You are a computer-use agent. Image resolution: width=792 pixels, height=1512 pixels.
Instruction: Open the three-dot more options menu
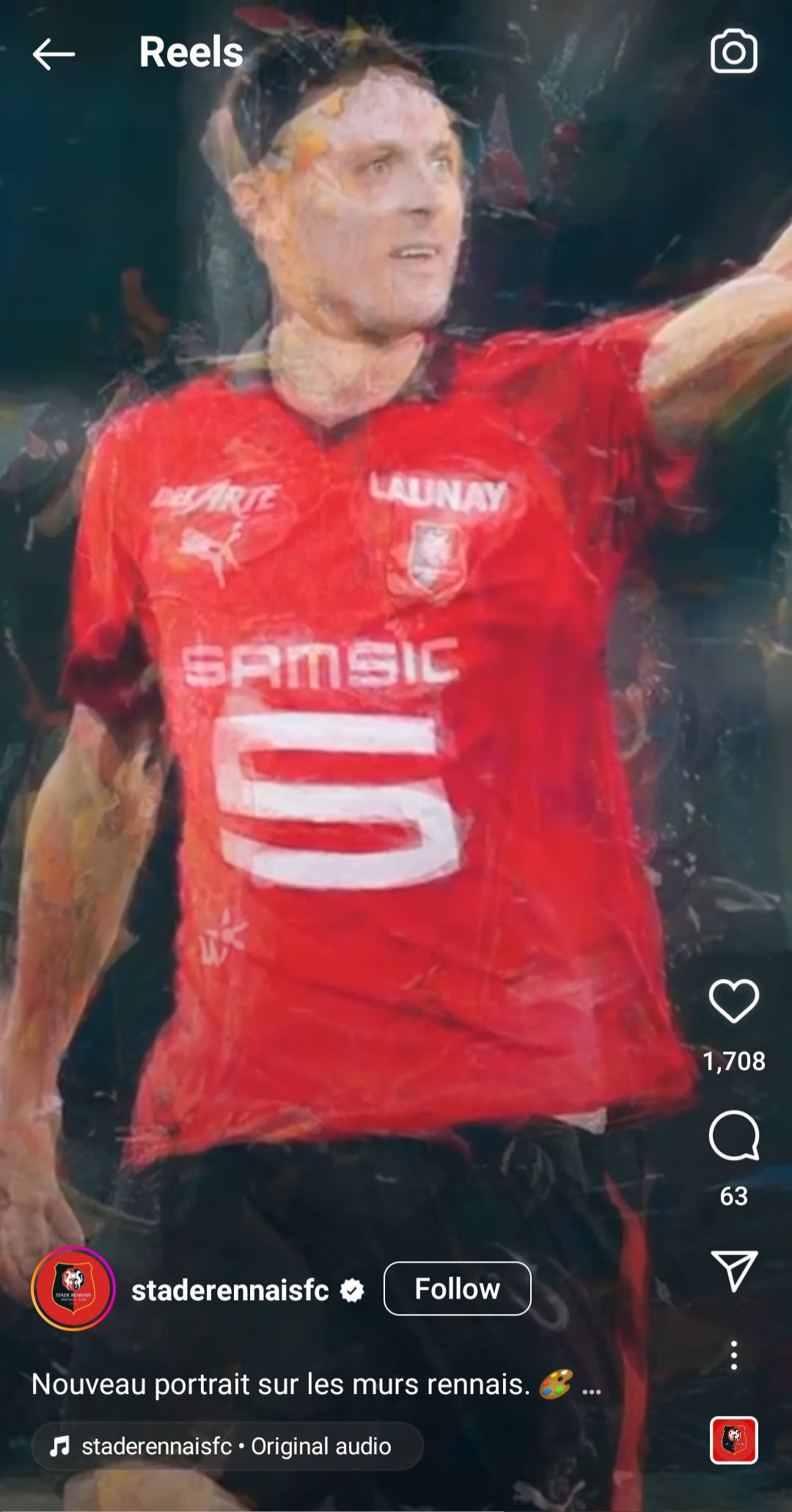(x=733, y=1355)
